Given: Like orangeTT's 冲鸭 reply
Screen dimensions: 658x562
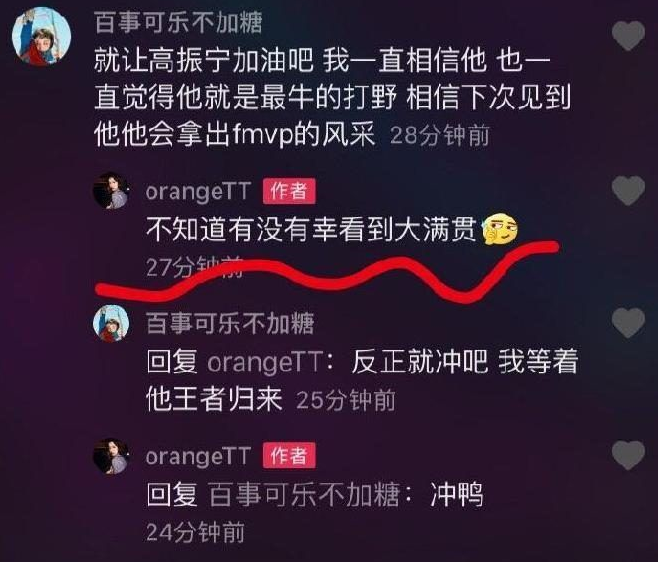Looking at the screenshot, I should [x=628, y=456].
